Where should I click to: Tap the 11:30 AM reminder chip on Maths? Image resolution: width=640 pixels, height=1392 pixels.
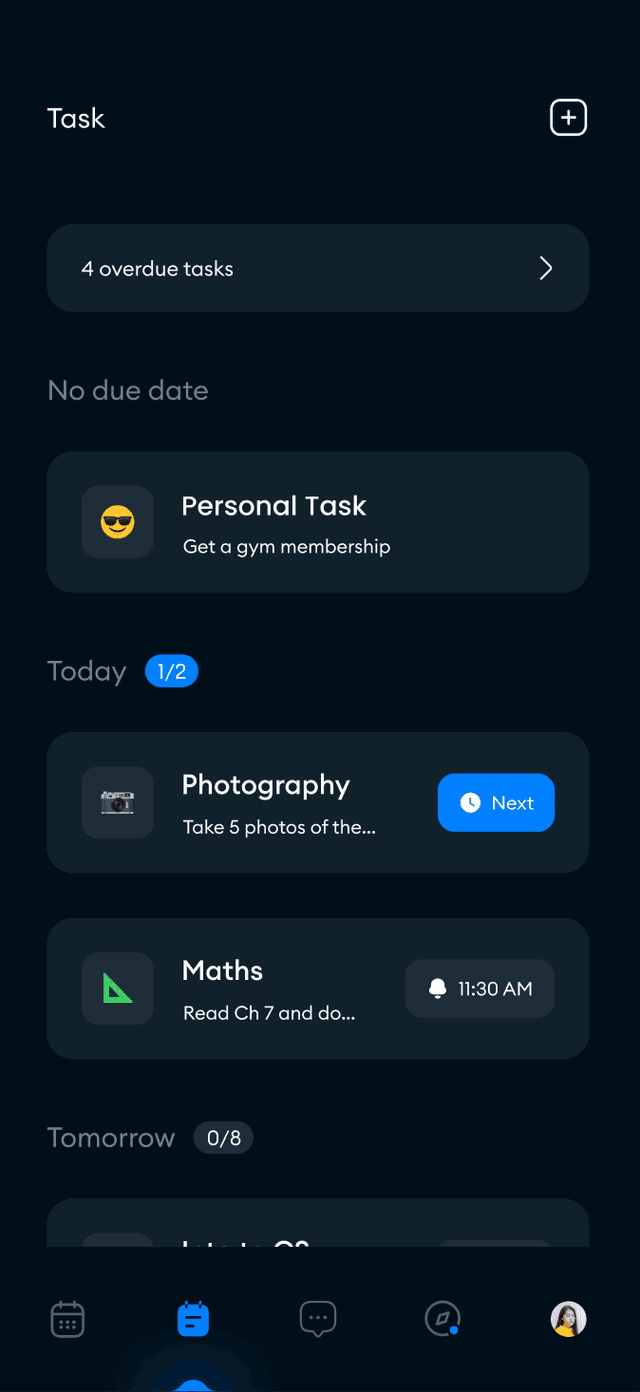pos(480,989)
